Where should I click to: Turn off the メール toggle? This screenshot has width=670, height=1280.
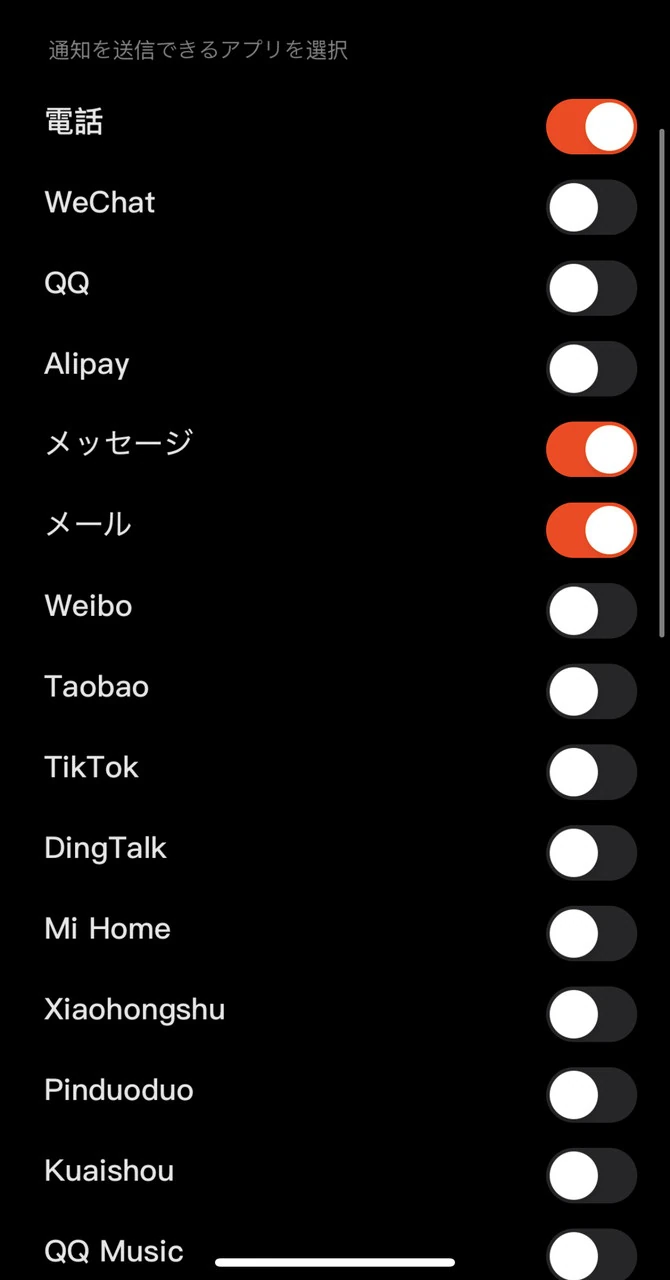591,530
